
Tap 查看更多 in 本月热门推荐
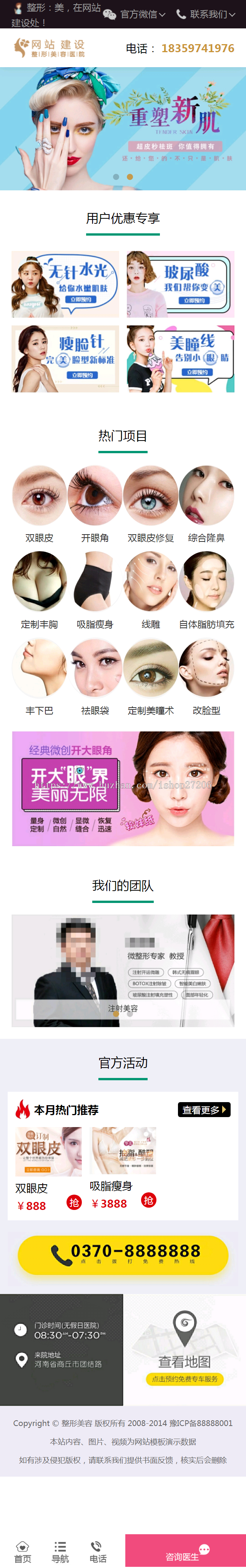click(x=204, y=1110)
